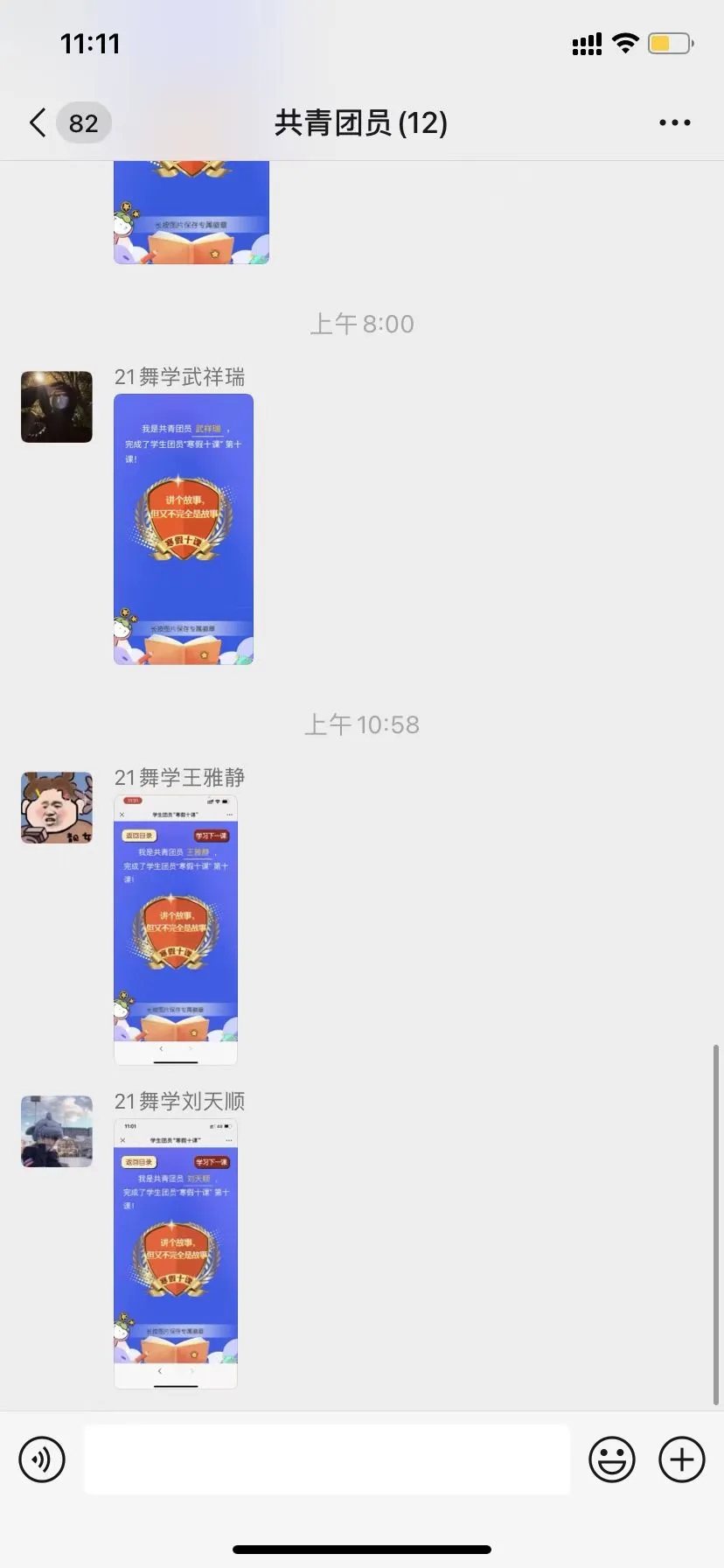Screen dimensions: 724x1568
Task: Open the plus attachment menu
Action: point(681,1459)
